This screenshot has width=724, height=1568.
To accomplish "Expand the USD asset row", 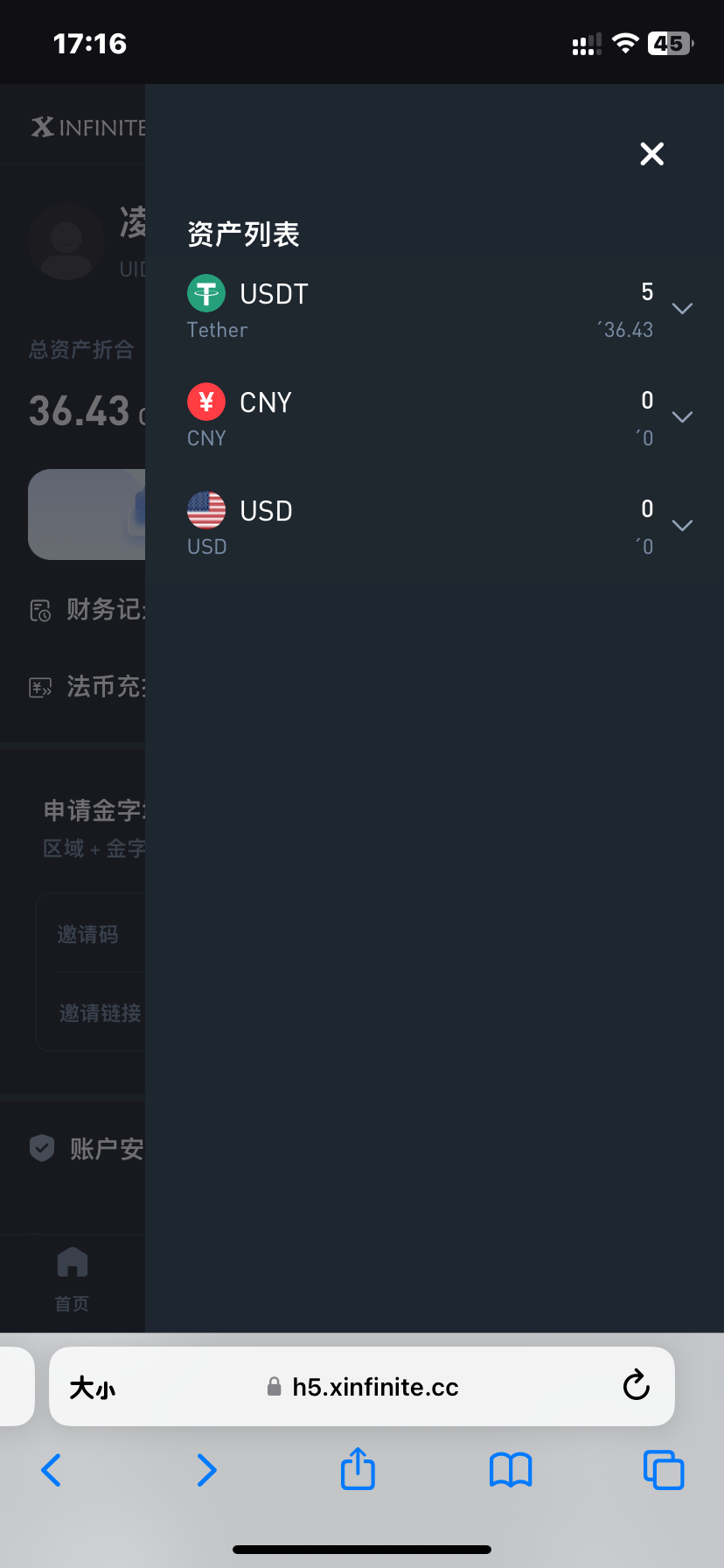I will pos(682,526).
